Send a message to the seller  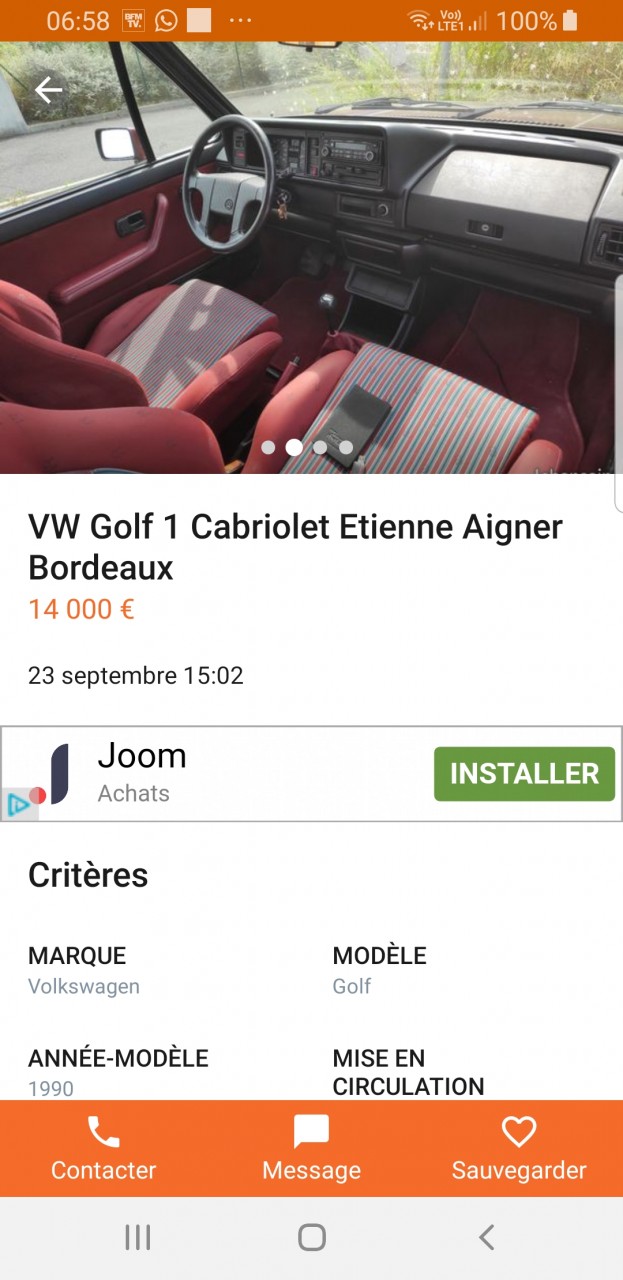pos(311,1149)
